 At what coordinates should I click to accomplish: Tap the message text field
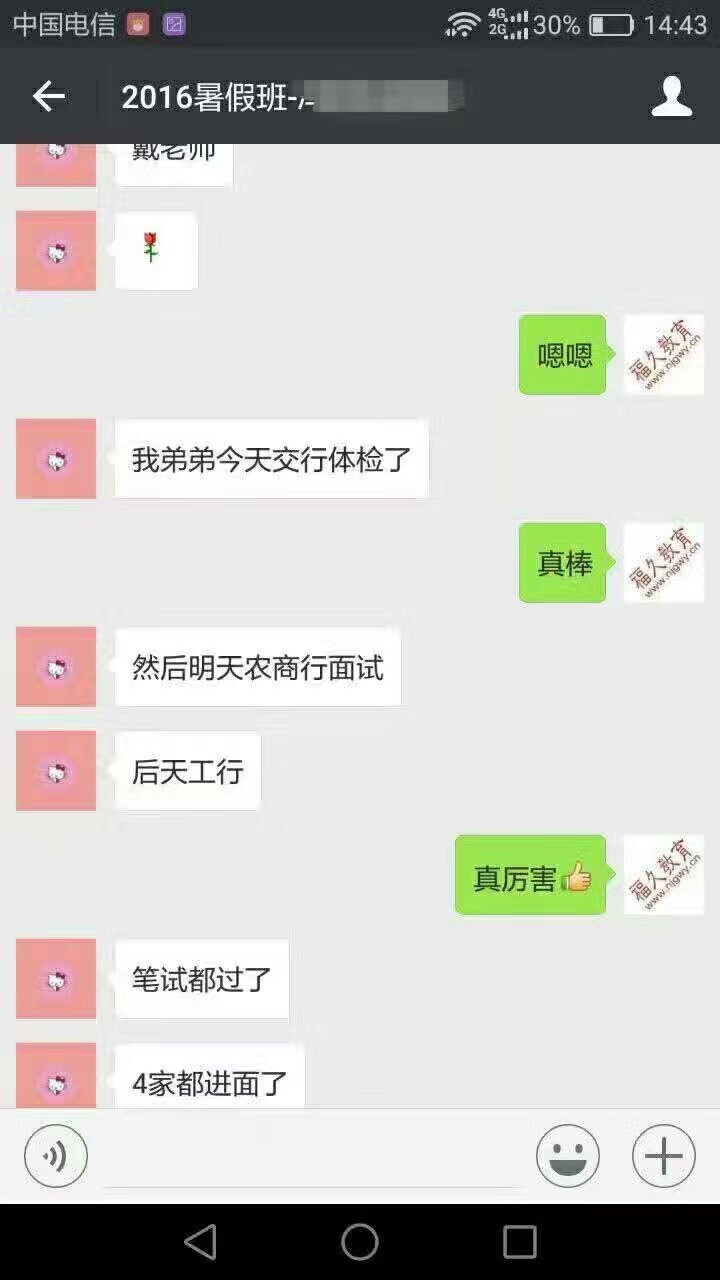click(x=310, y=1158)
